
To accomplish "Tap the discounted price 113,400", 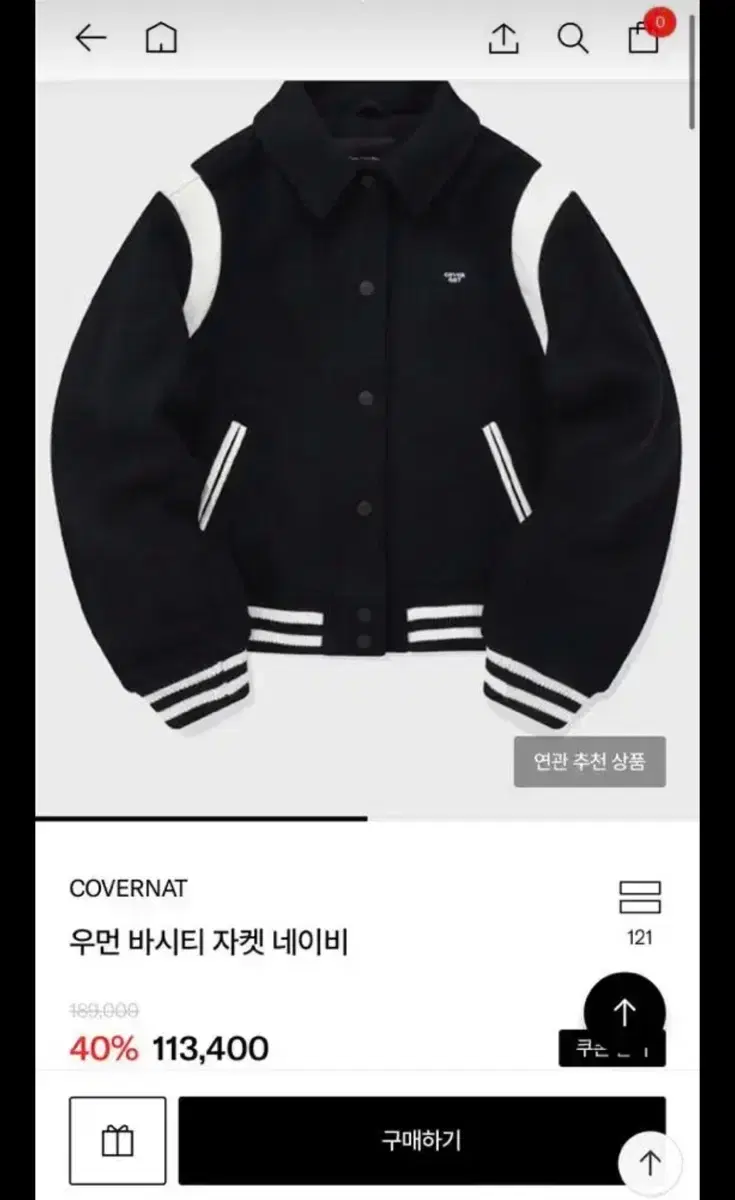I will coord(211,1048).
